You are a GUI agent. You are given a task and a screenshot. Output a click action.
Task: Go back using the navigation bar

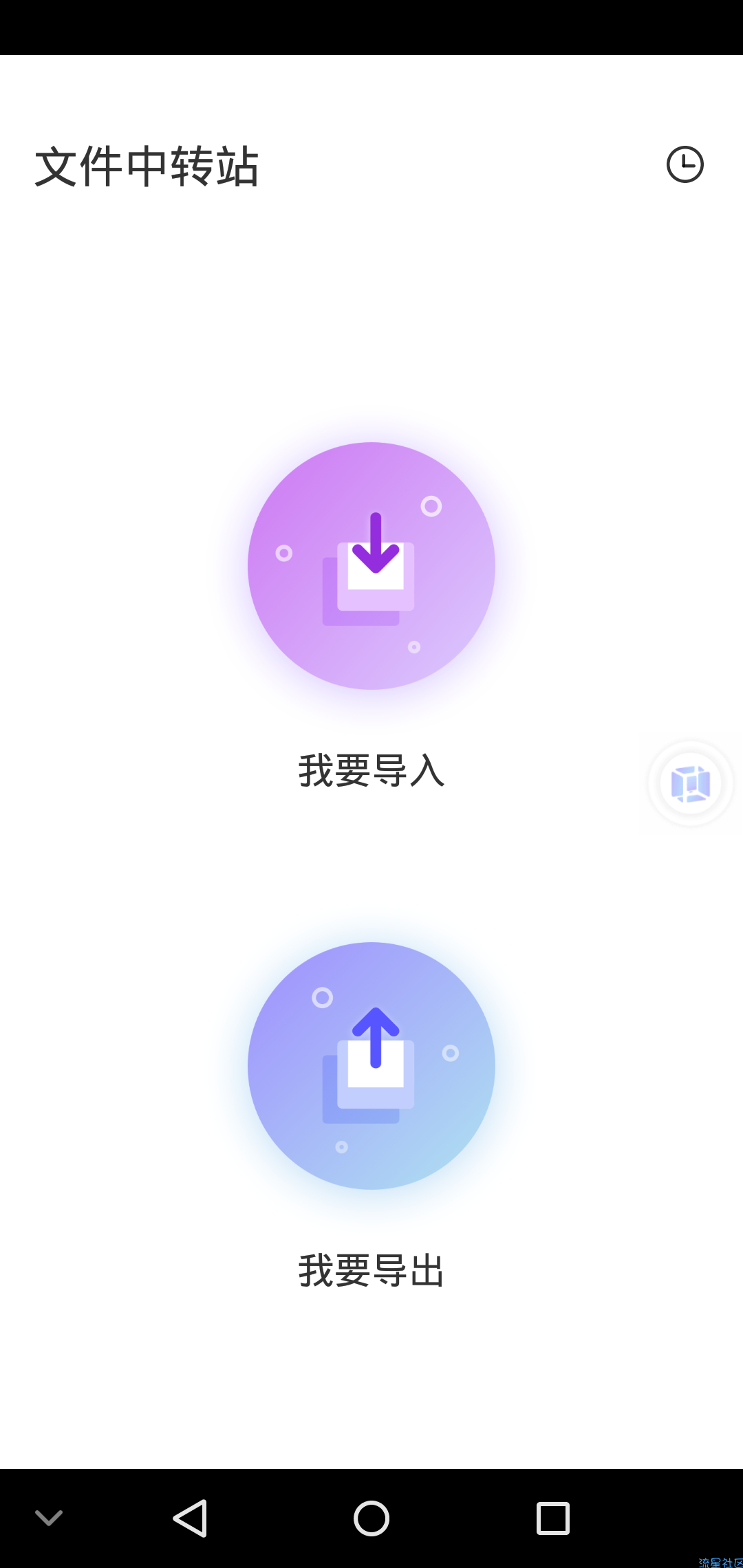click(191, 1518)
